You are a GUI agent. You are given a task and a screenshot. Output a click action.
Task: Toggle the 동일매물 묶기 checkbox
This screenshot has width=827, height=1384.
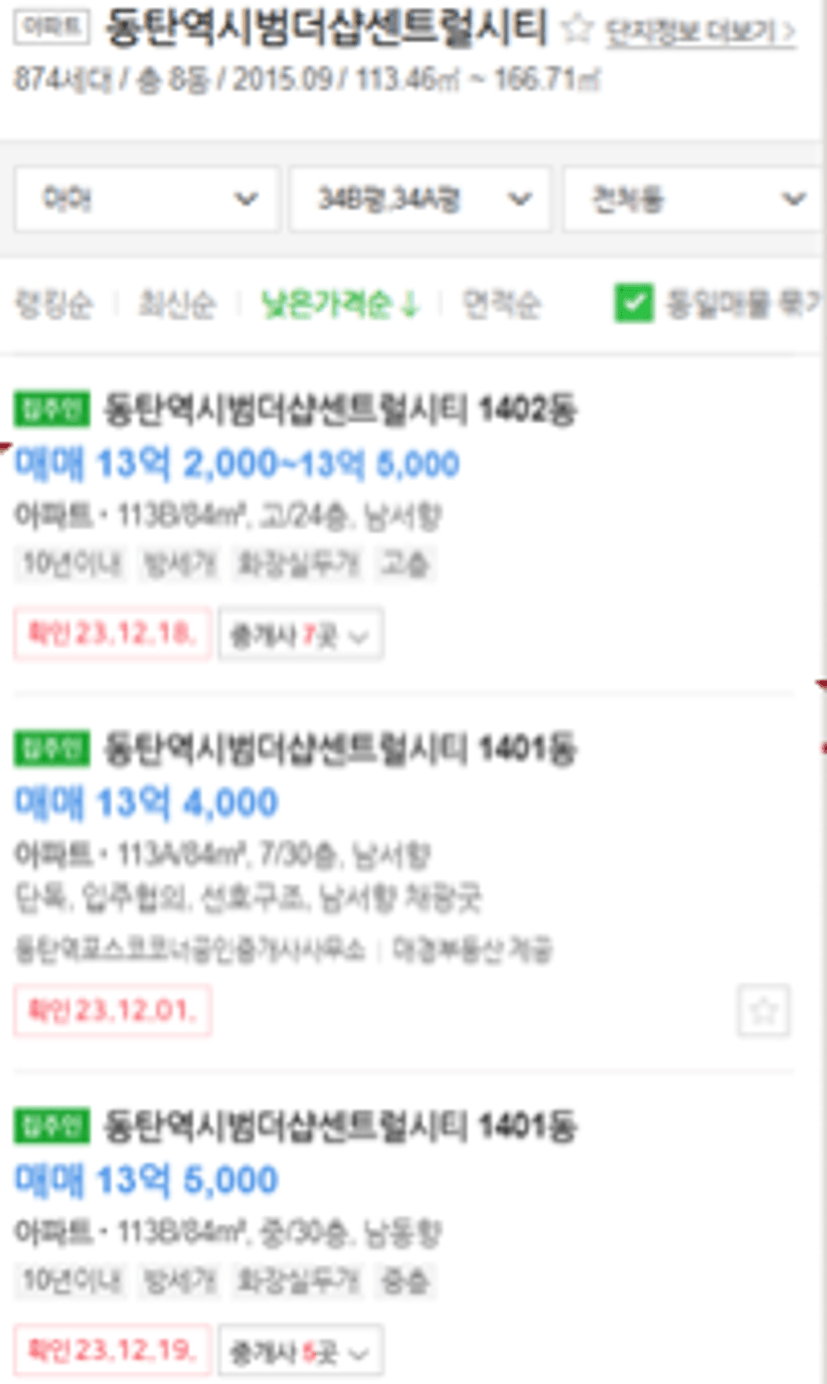pos(633,304)
